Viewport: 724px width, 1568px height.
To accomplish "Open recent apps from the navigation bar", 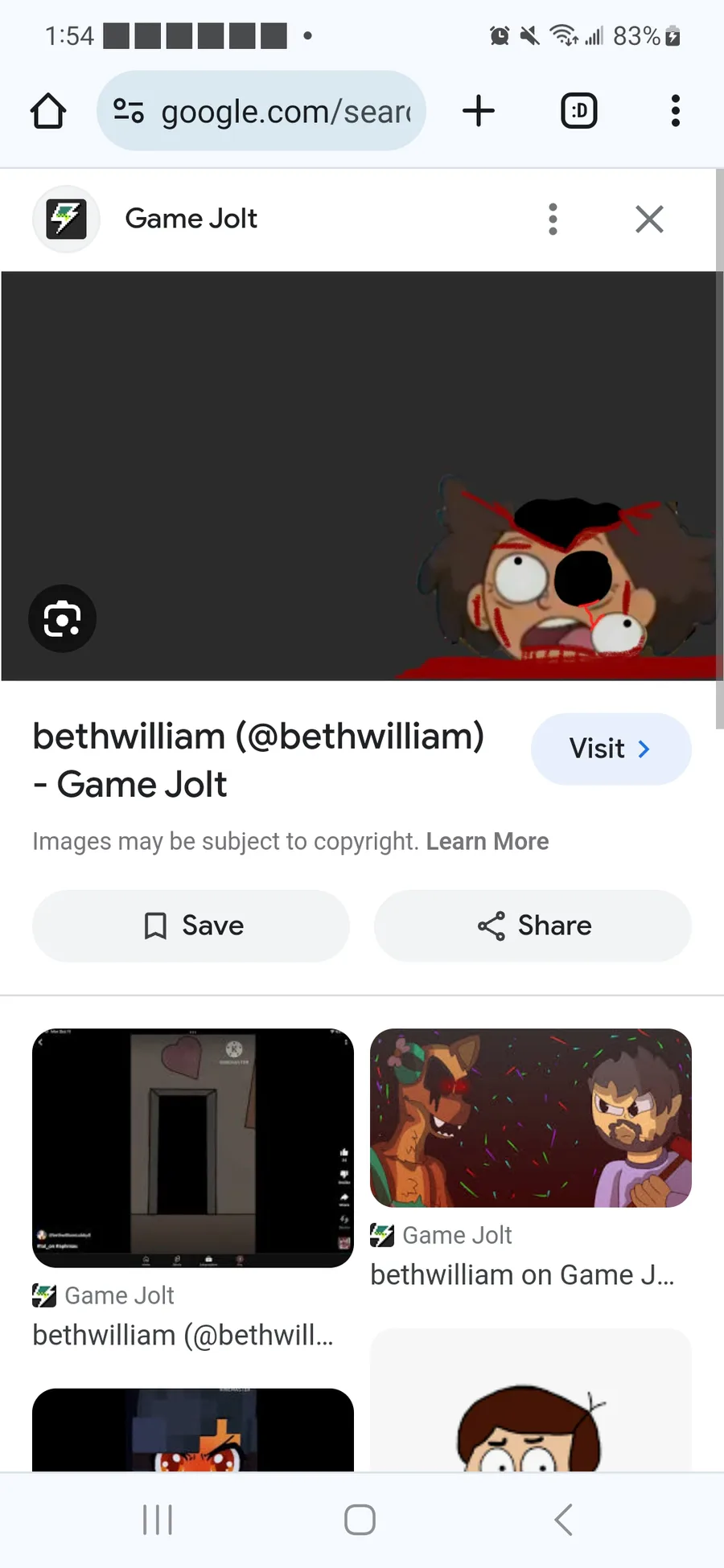I will pos(158,1520).
